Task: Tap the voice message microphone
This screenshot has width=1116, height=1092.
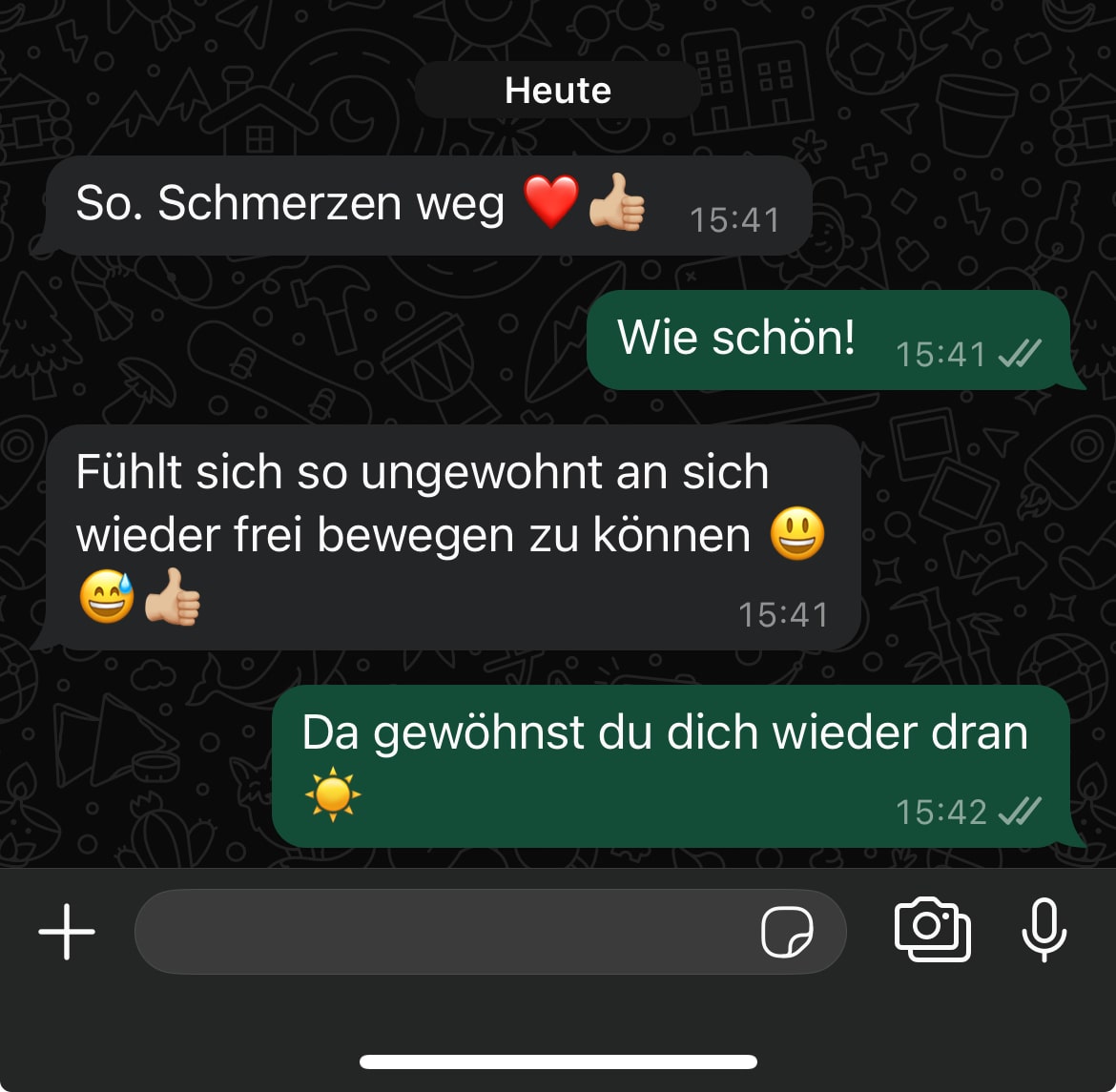Action: click(1044, 929)
